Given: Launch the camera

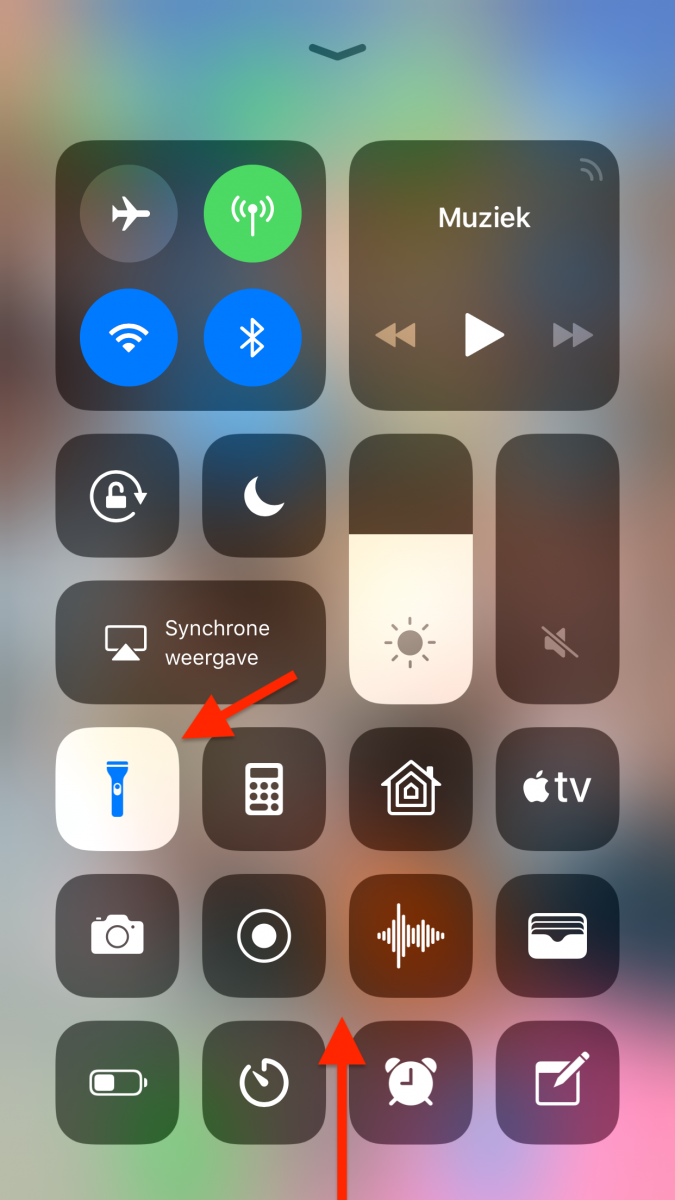Looking at the screenshot, I should tap(118, 936).
